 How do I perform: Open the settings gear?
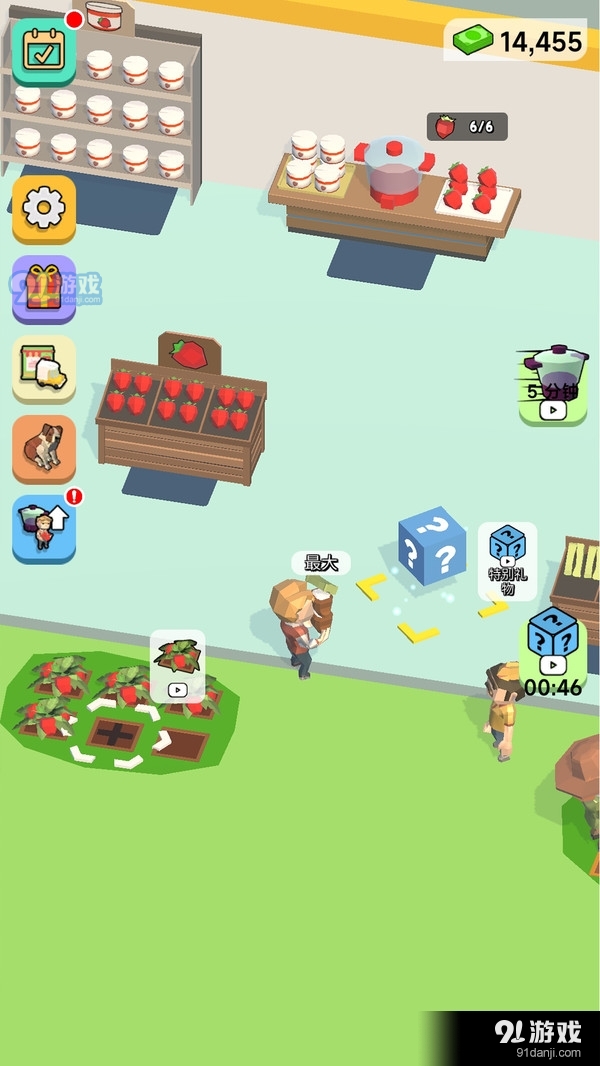[x=44, y=209]
